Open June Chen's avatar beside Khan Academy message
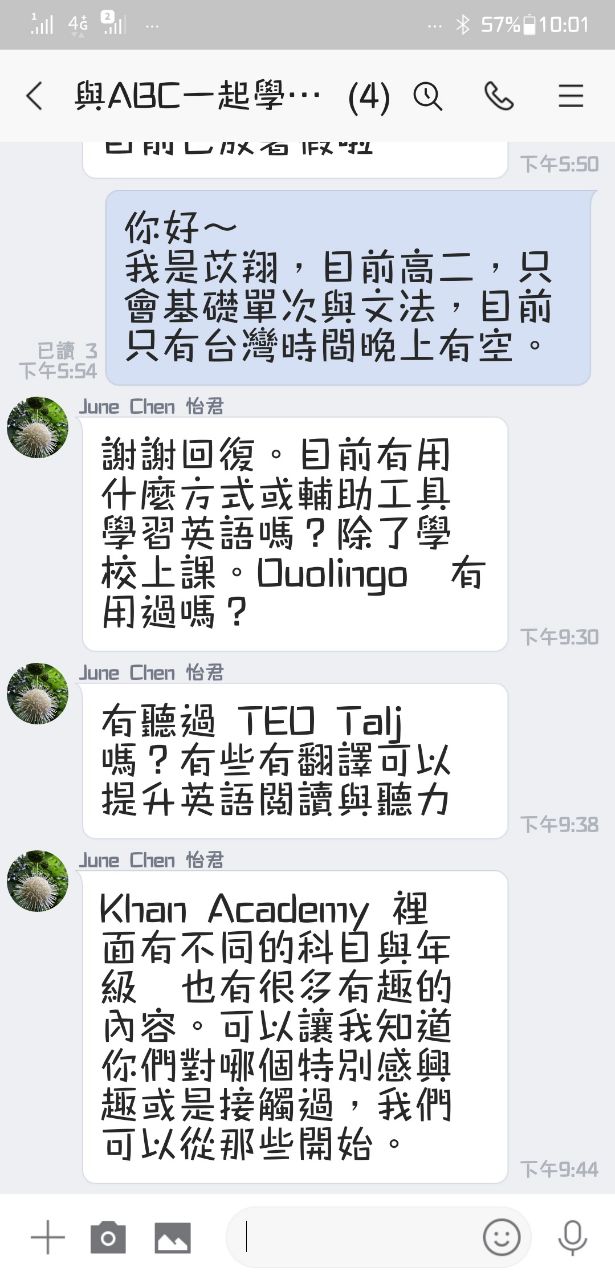Viewport: 615px width, 1280px height. click(38, 880)
